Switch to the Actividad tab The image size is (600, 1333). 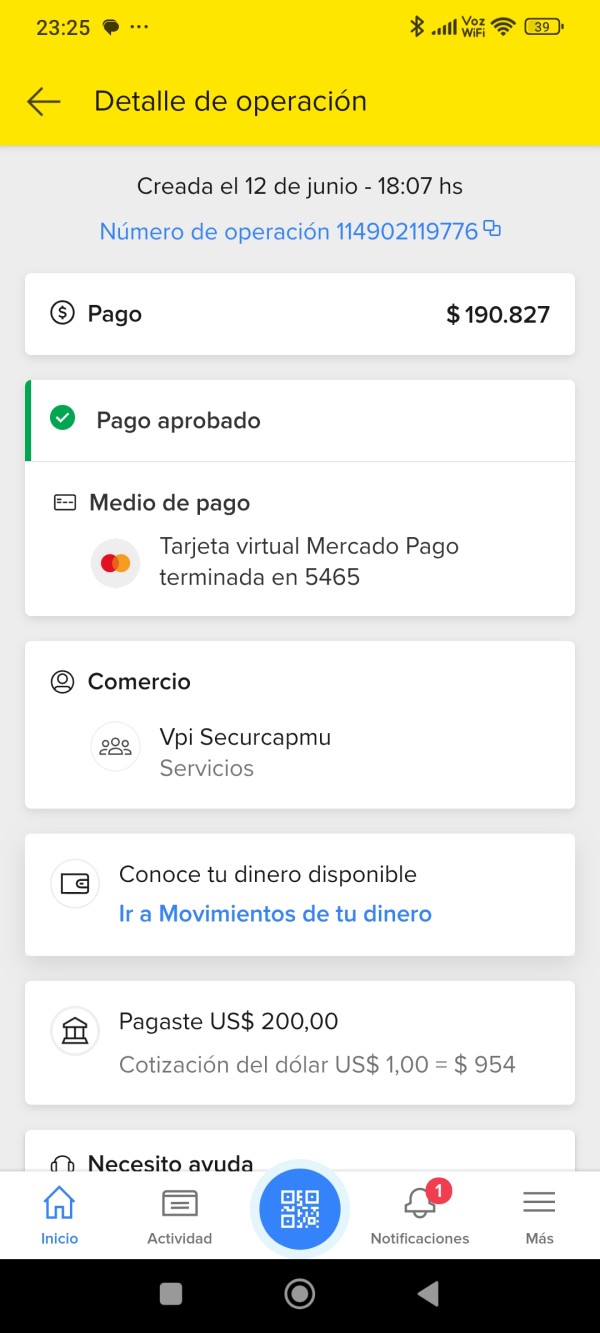(180, 1215)
